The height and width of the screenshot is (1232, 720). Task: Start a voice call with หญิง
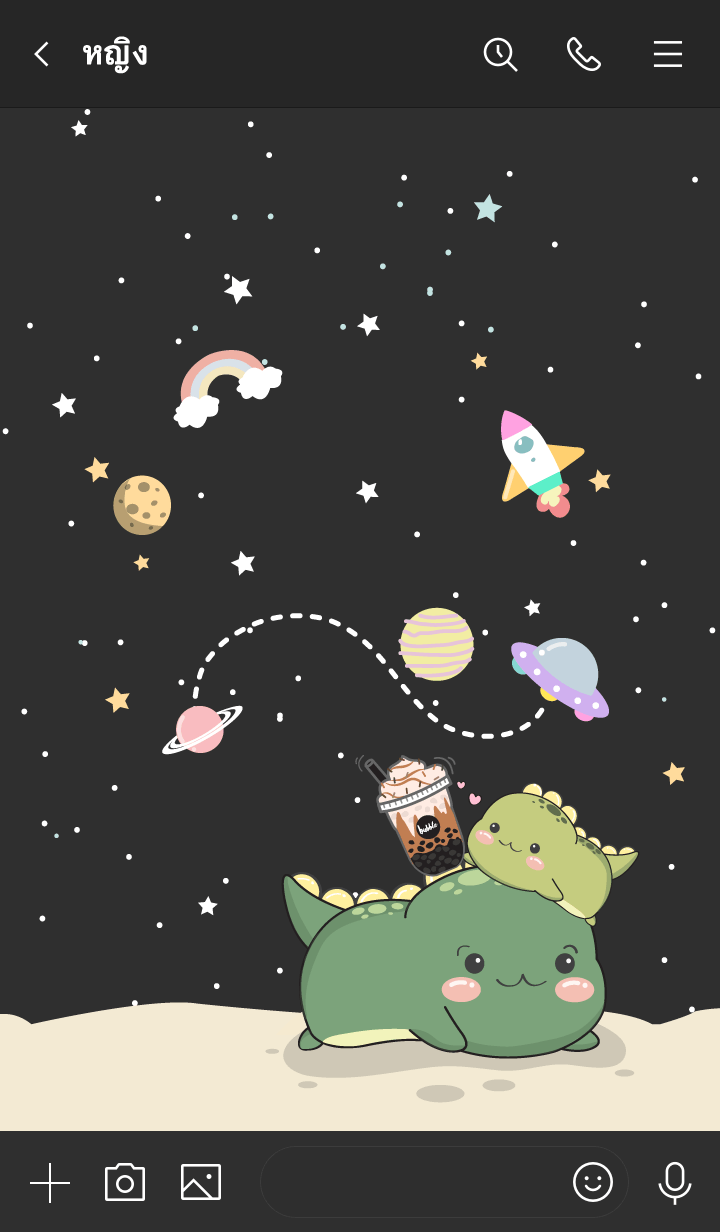(584, 54)
